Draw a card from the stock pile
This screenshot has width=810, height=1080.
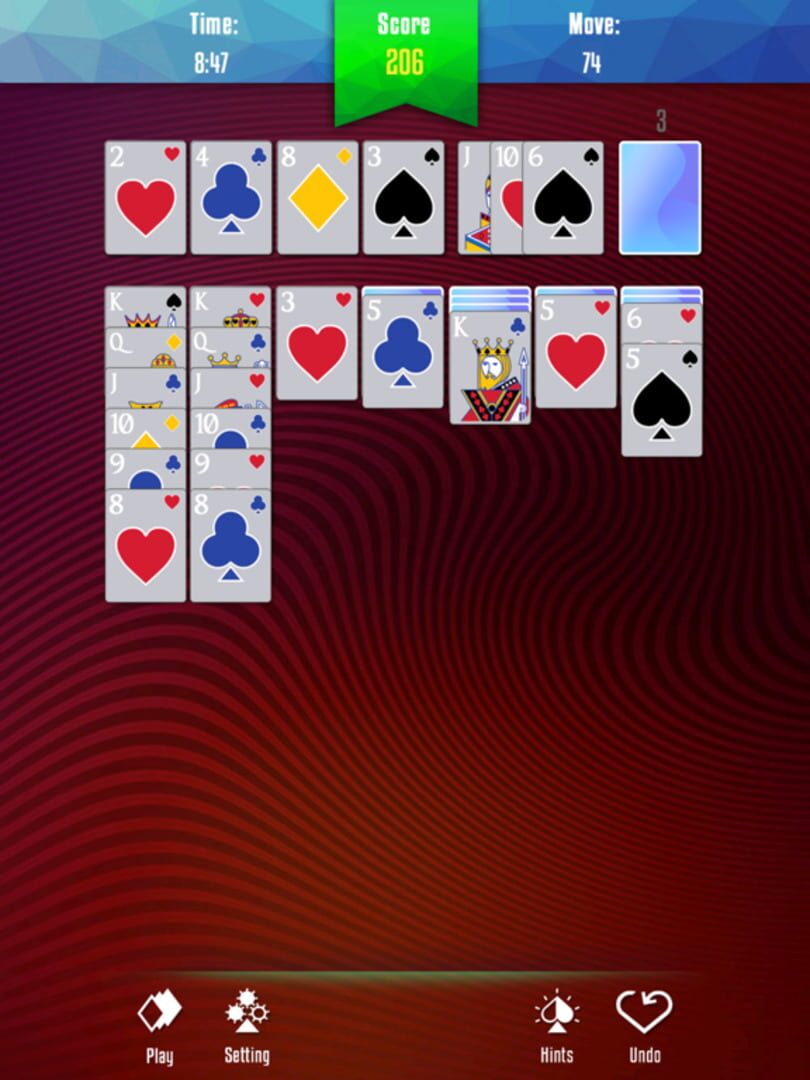660,197
